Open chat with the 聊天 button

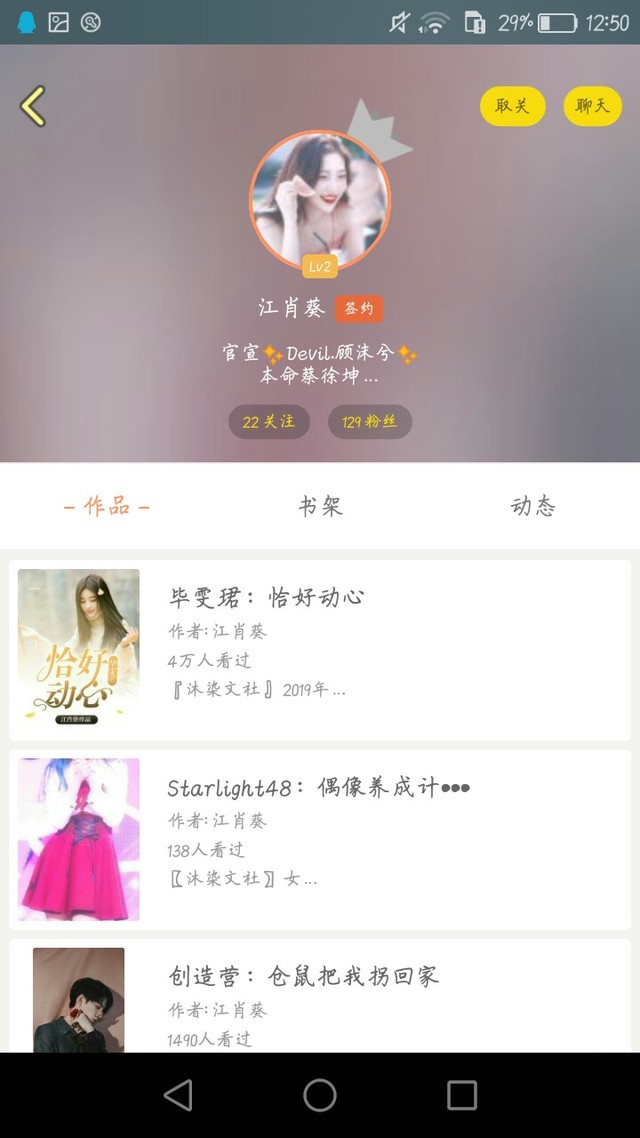pos(593,106)
